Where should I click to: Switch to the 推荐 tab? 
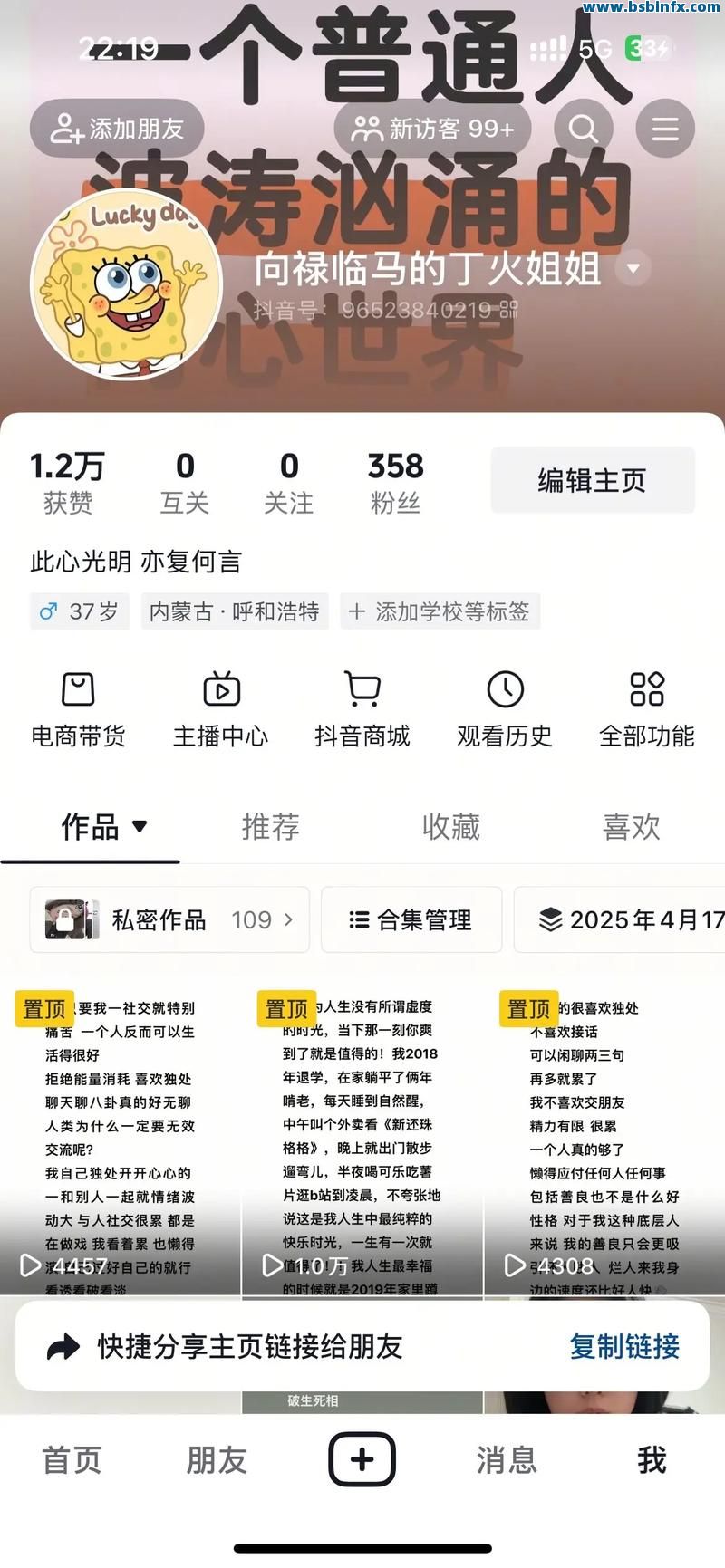point(270,826)
